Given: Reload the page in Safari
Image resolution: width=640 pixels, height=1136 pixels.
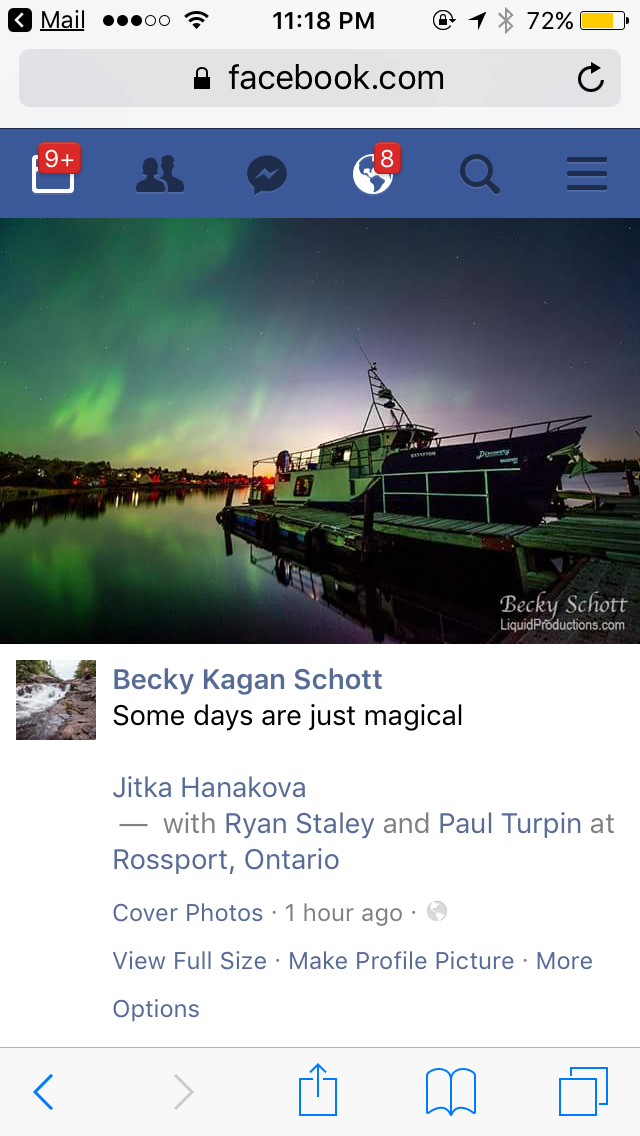Looking at the screenshot, I should pyautogui.click(x=591, y=78).
